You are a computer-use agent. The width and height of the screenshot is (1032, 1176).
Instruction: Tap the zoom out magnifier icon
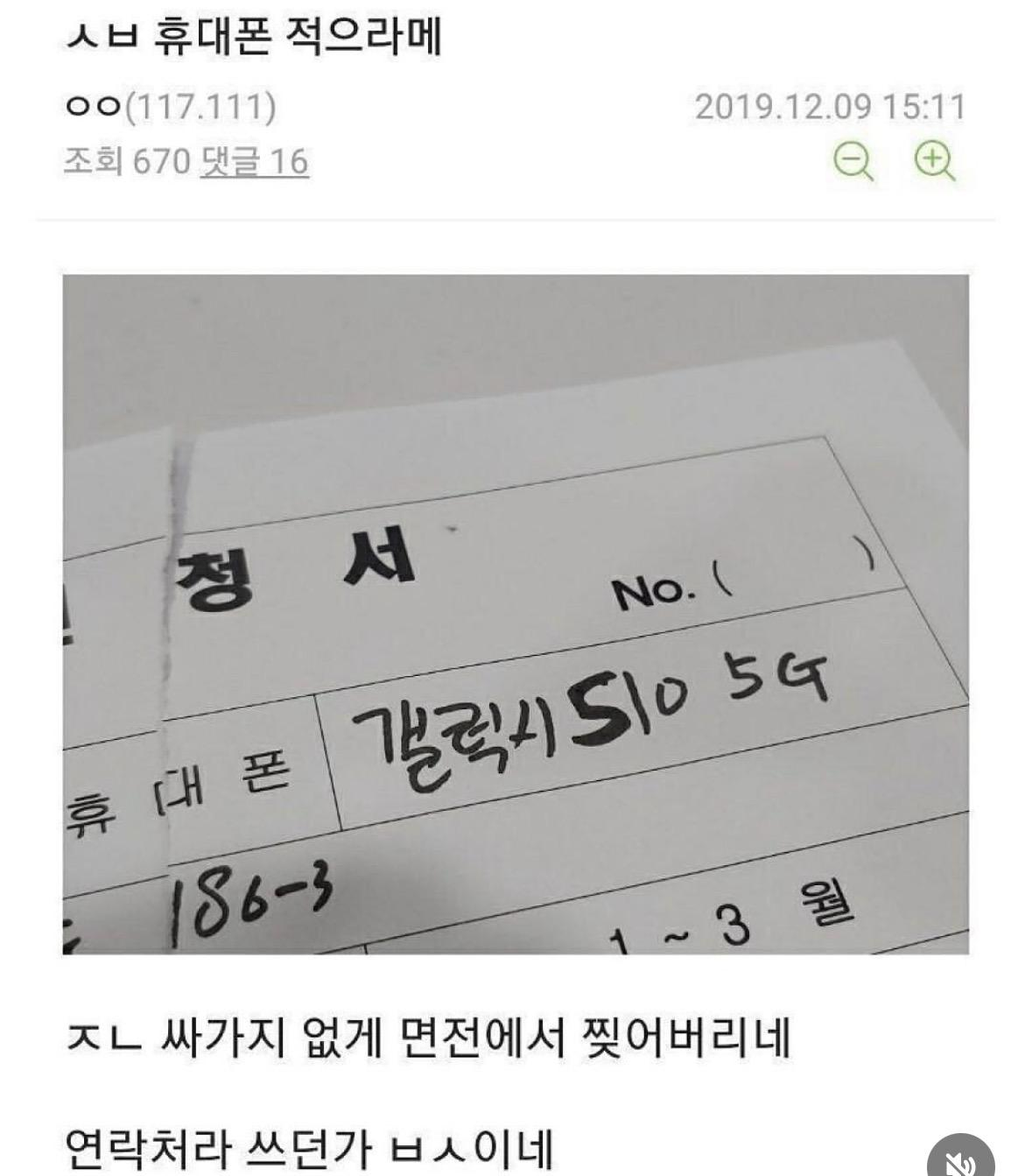[x=853, y=161]
